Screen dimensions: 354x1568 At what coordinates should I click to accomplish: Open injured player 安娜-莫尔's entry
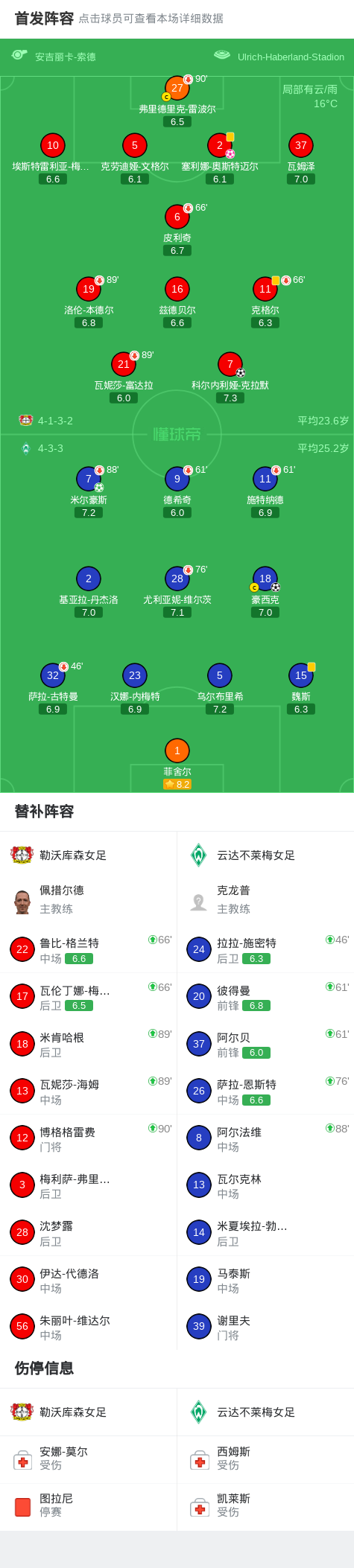pos(89,1459)
